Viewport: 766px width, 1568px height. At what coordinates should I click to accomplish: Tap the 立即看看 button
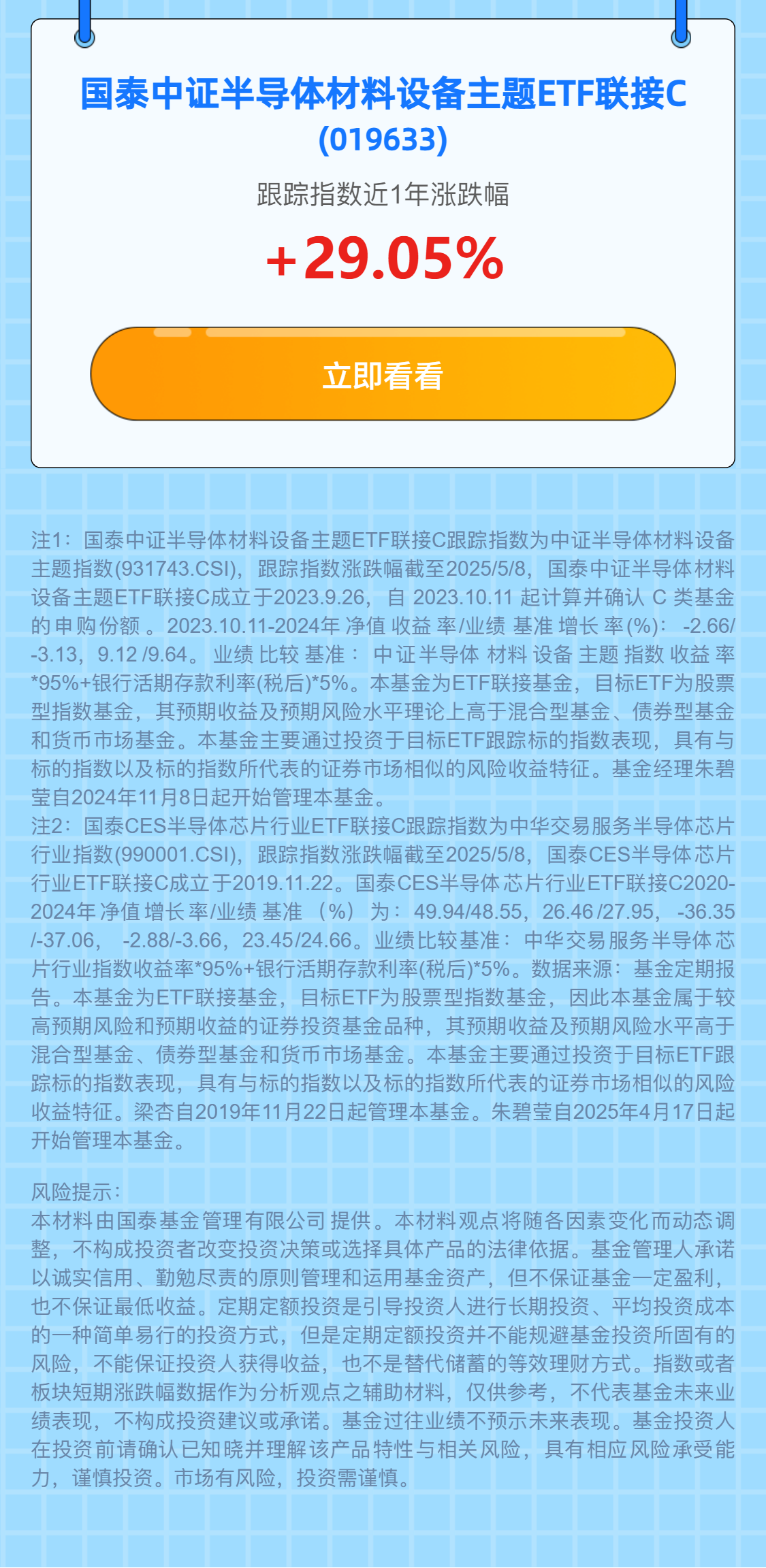[x=383, y=374]
